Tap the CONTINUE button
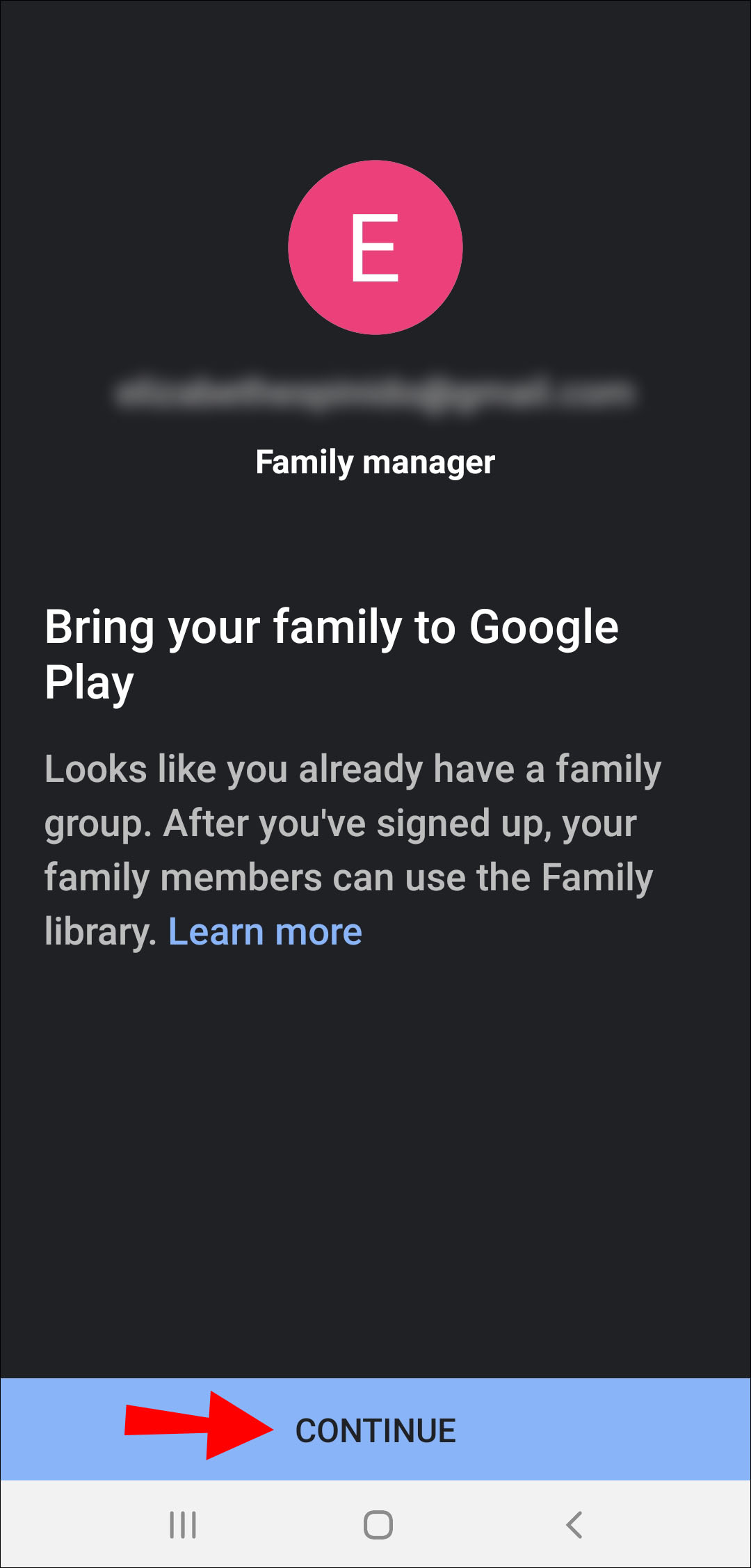Viewport: 751px width, 1568px height. coord(375,1430)
